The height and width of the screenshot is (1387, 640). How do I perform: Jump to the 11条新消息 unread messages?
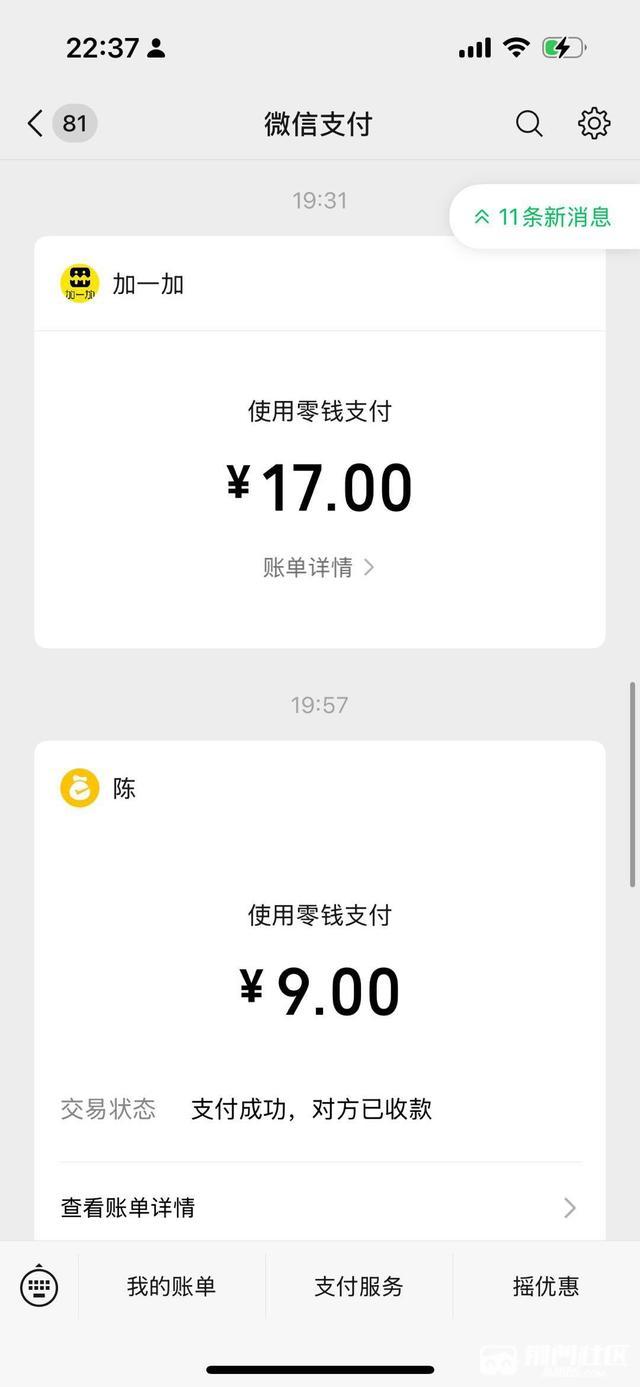click(x=545, y=217)
